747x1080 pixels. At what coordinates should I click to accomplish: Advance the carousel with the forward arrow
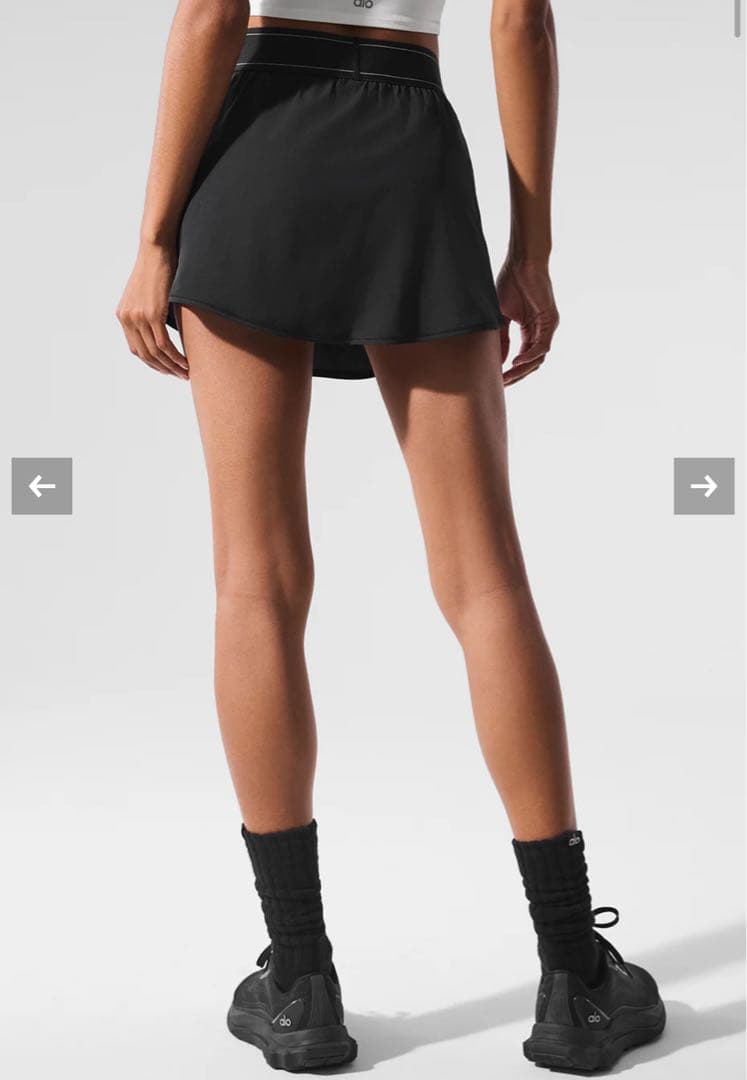tap(704, 485)
